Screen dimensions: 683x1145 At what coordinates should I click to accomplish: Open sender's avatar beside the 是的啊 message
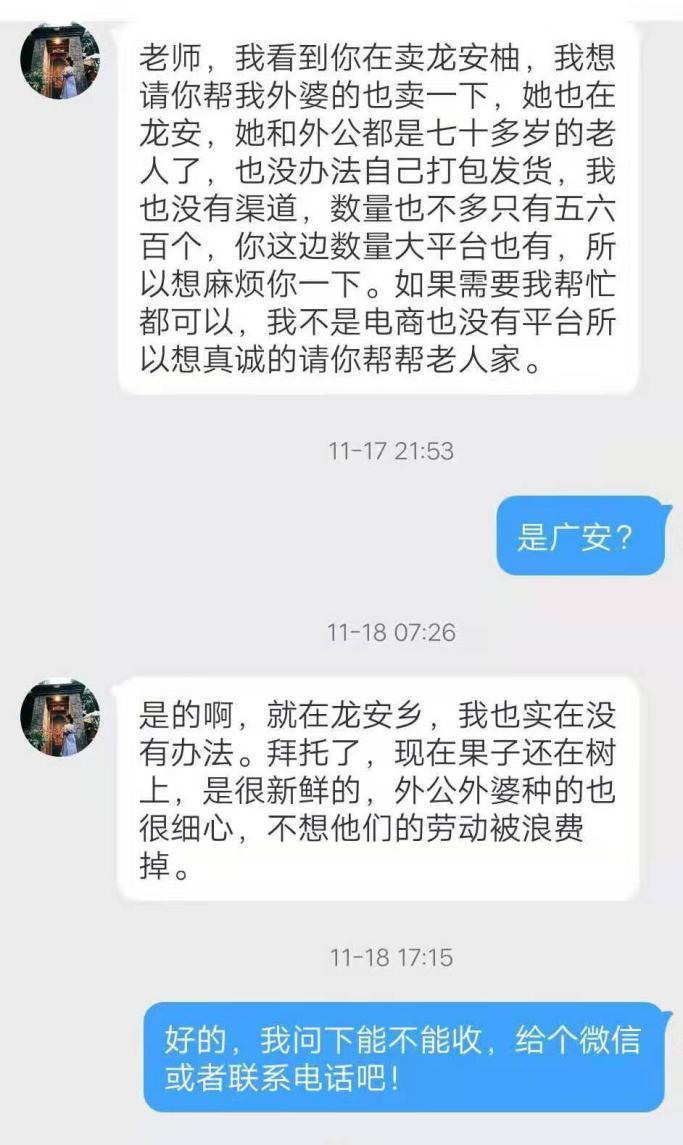point(60,718)
